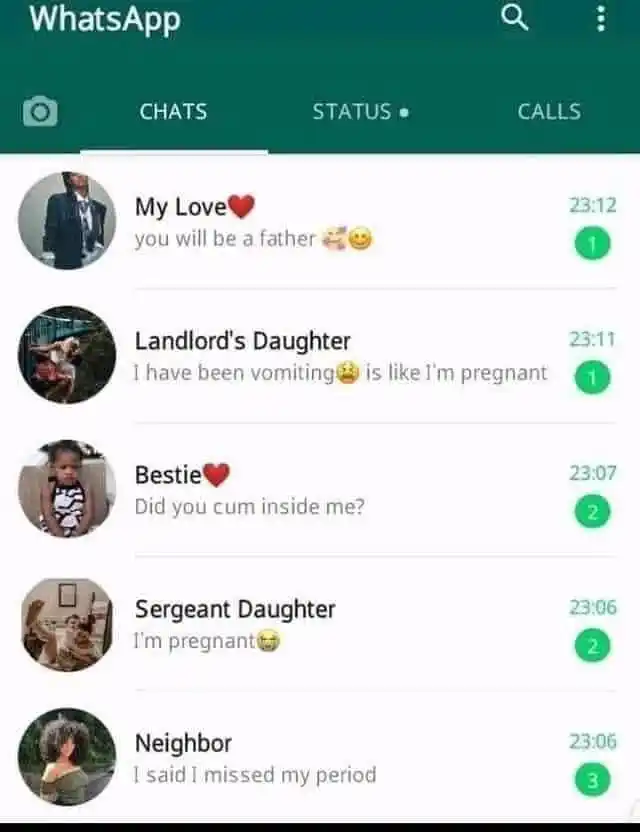Open the three-dot overflow menu
Image resolution: width=640 pixels, height=832 pixels.
click(600, 18)
